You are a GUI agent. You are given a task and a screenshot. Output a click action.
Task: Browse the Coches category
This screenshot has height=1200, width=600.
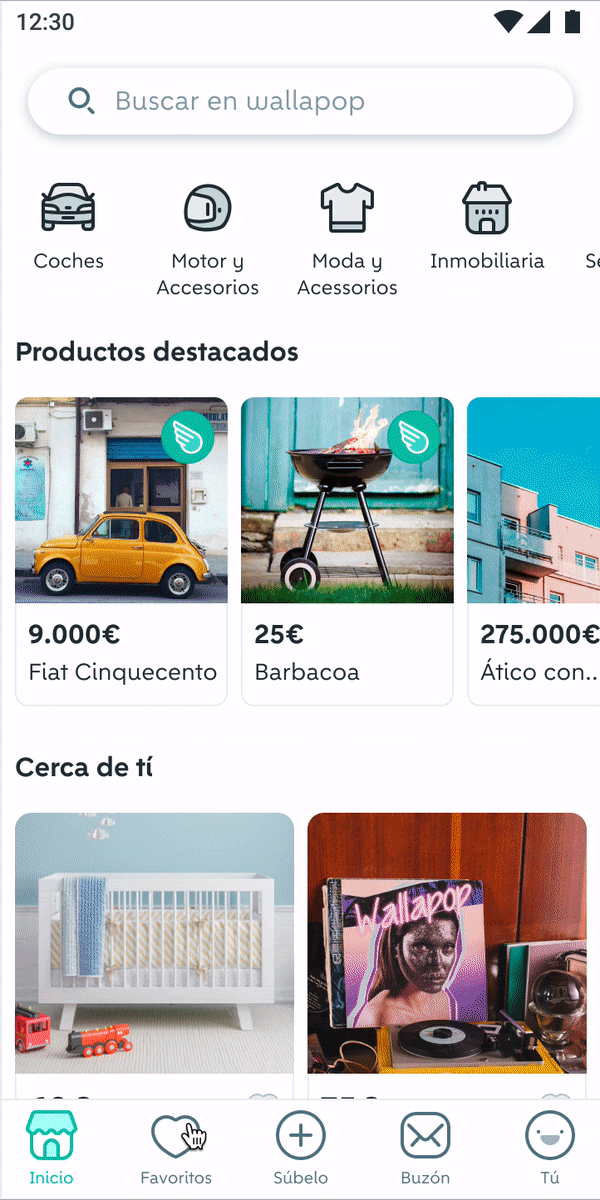click(x=68, y=228)
